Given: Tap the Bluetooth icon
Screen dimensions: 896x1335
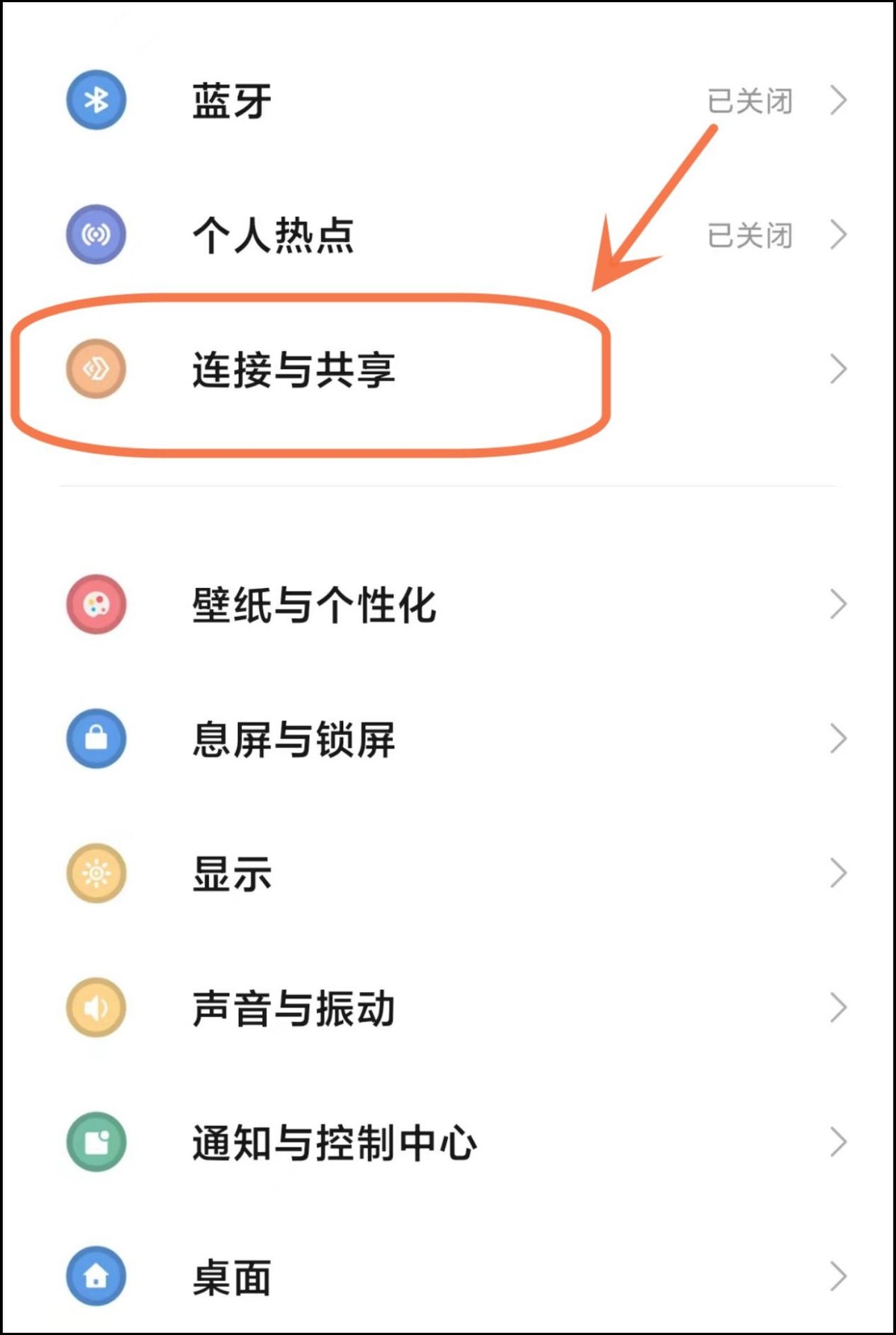Looking at the screenshot, I should point(96,100).
